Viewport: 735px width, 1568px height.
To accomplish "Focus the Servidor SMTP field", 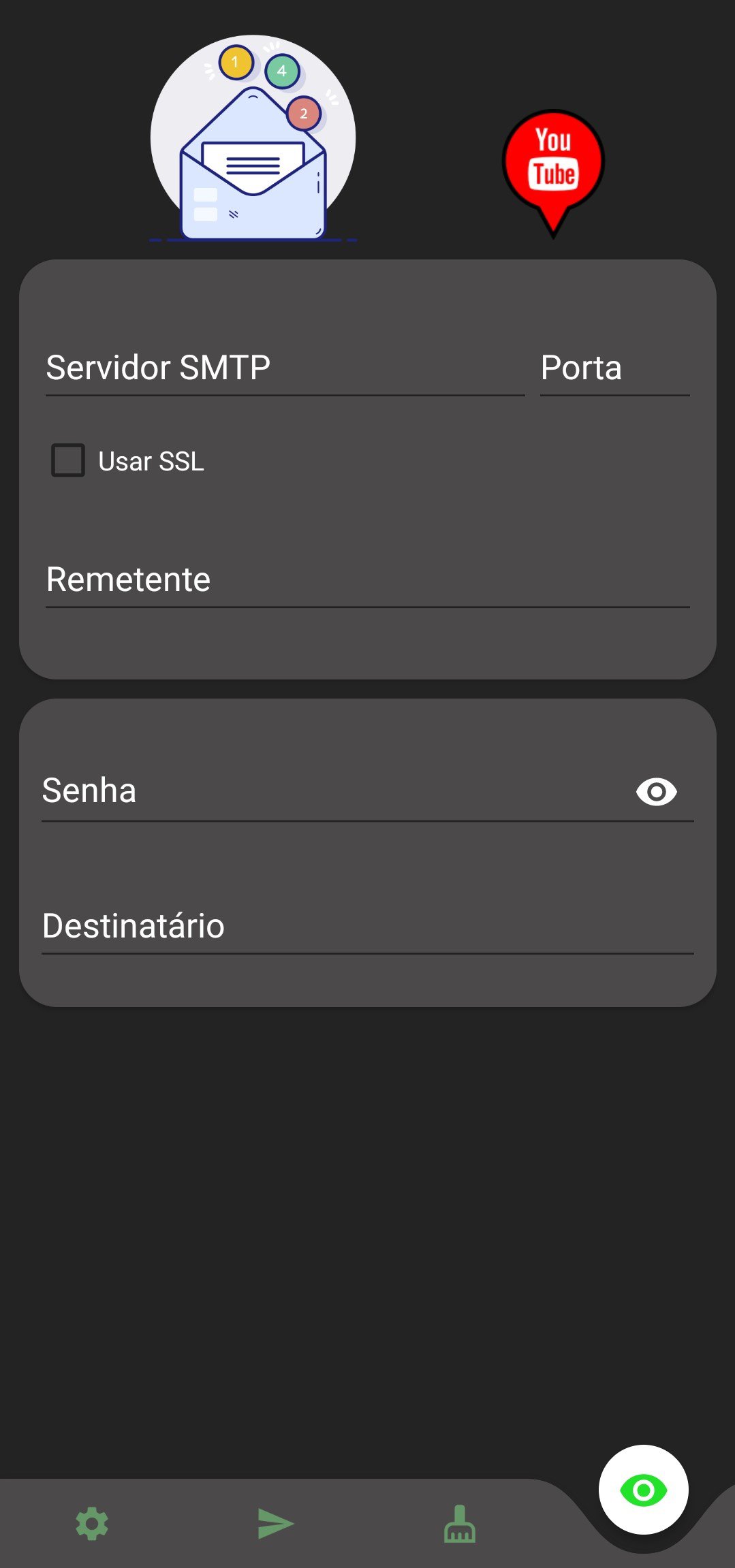I will tap(285, 368).
